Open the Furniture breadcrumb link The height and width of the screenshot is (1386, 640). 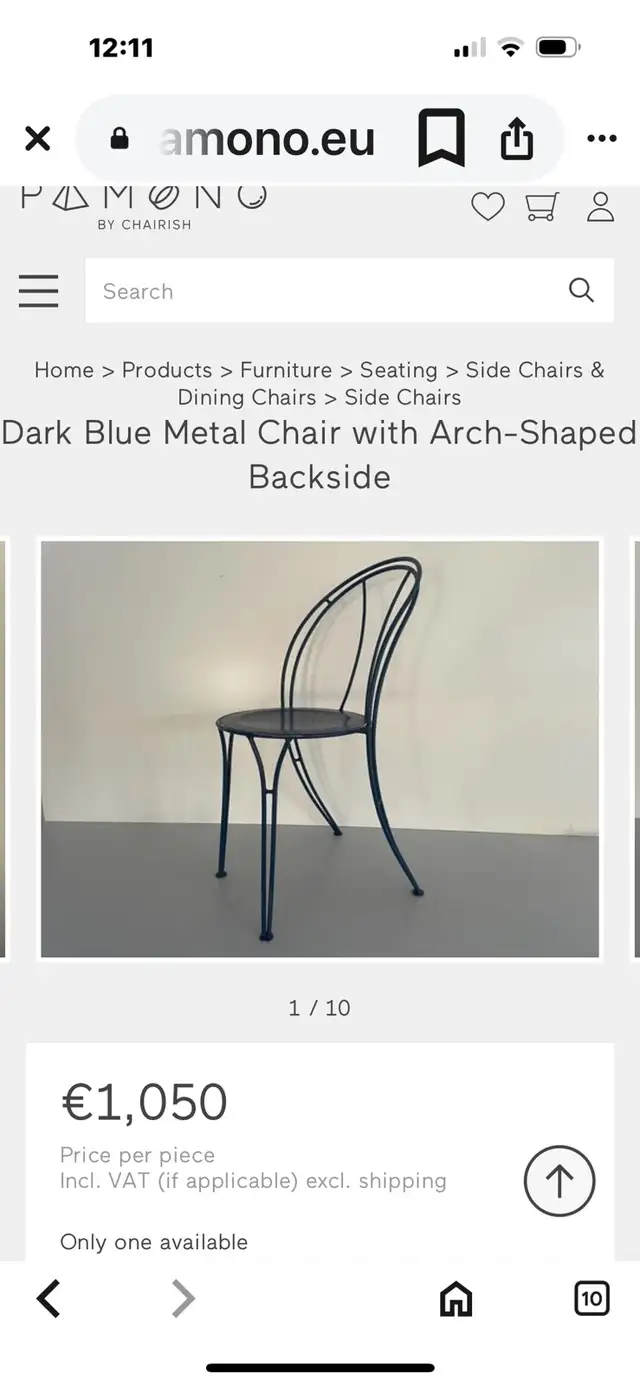coord(286,370)
